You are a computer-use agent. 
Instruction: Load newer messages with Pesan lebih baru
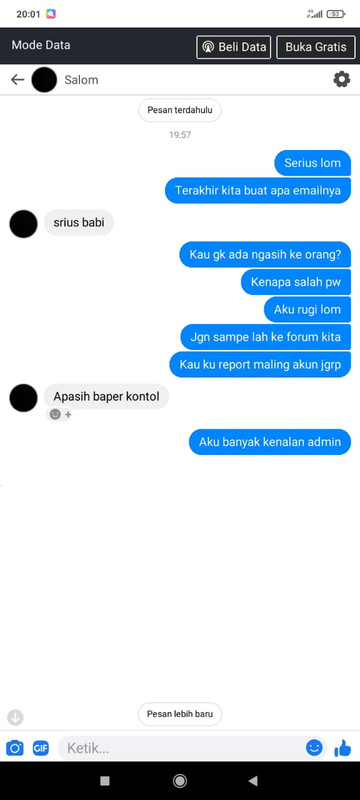pyautogui.click(x=180, y=714)
